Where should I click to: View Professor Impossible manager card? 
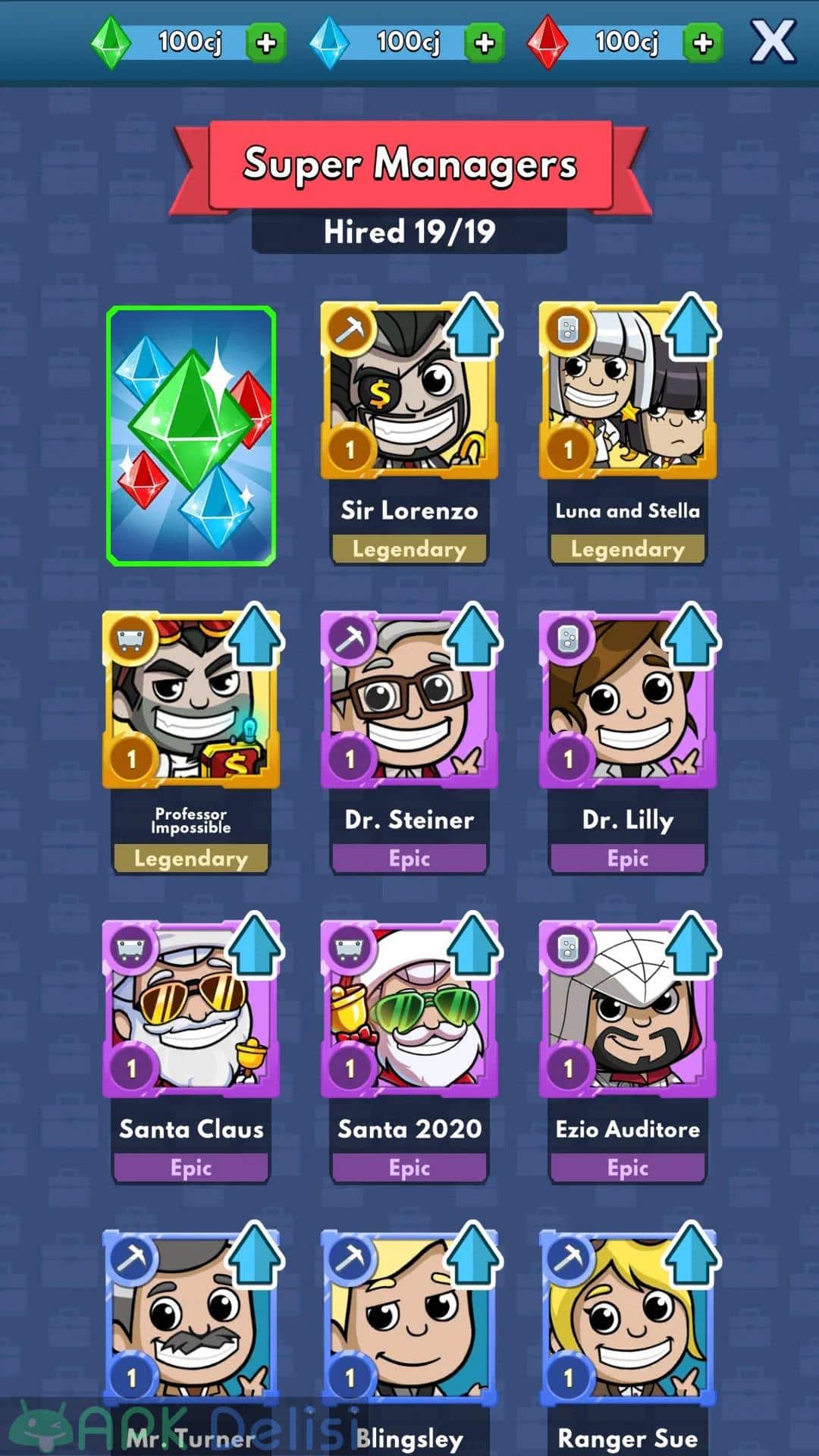point(191,742)
